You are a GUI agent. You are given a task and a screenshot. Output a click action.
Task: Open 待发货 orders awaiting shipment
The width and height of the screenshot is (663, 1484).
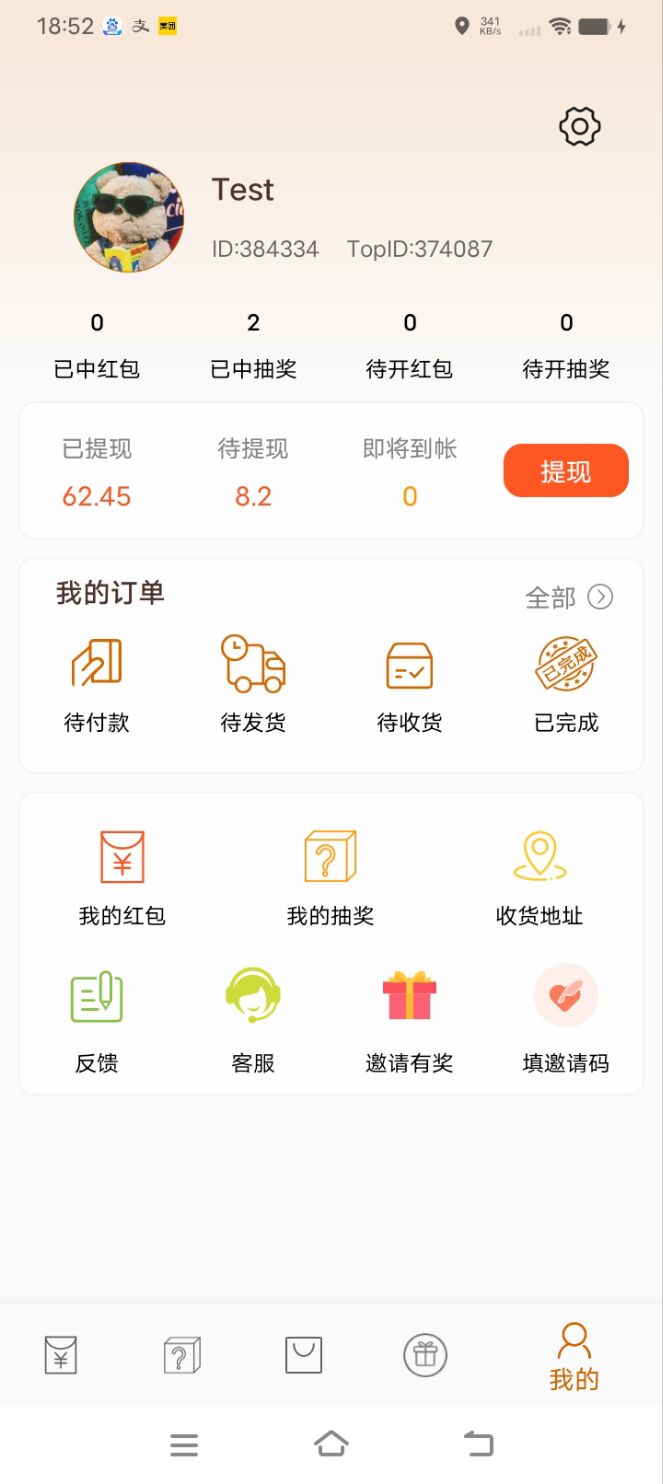253,685
